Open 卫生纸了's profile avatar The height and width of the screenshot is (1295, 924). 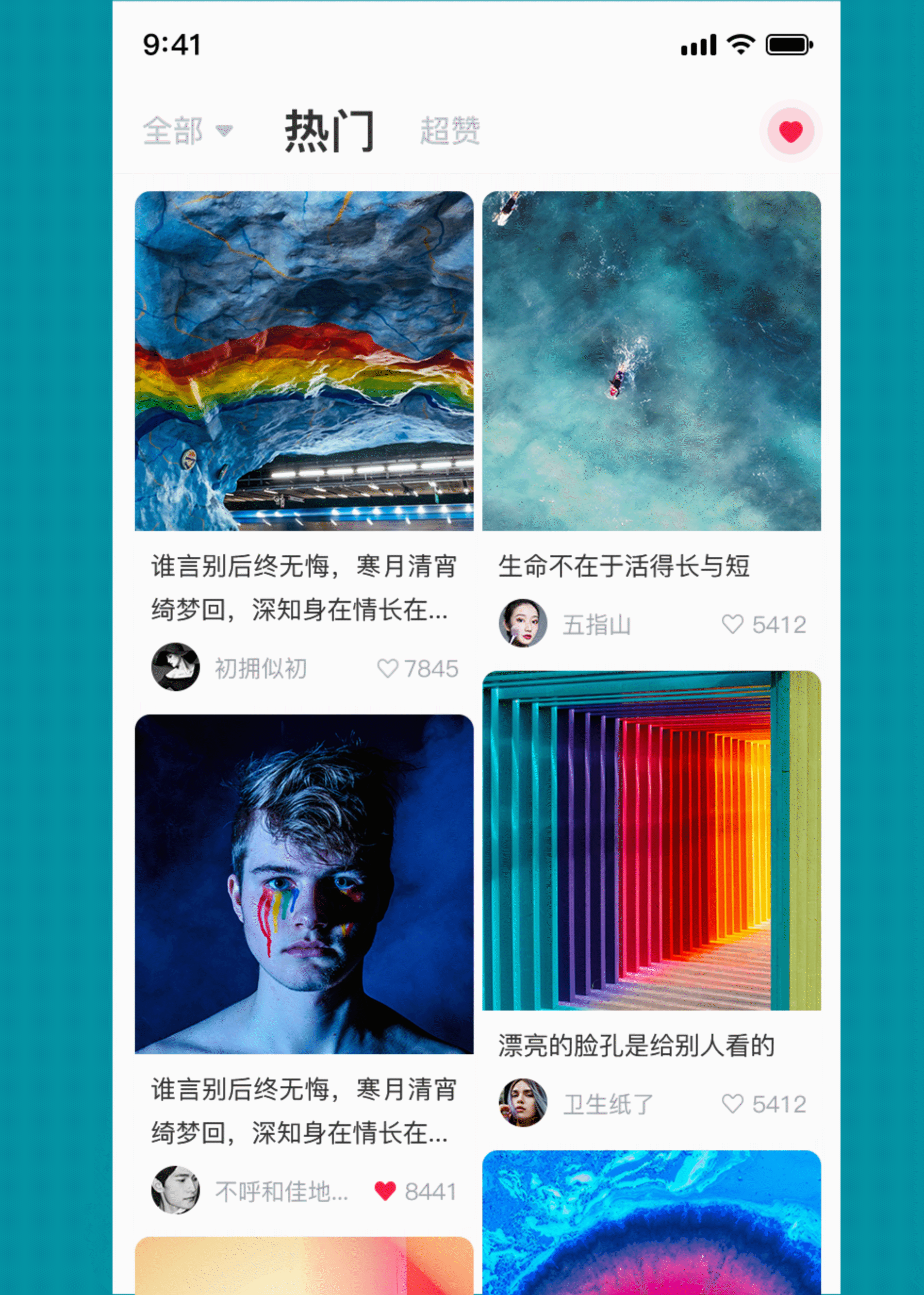click(x=522, y=1103)
